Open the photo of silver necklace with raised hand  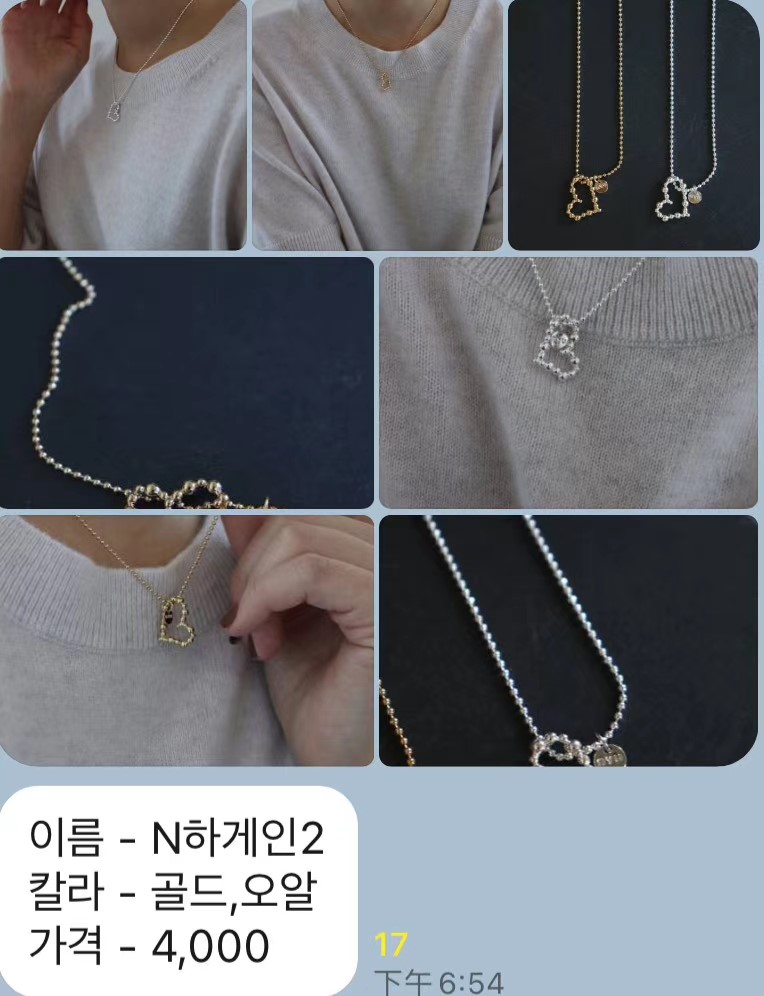point(123,125)
